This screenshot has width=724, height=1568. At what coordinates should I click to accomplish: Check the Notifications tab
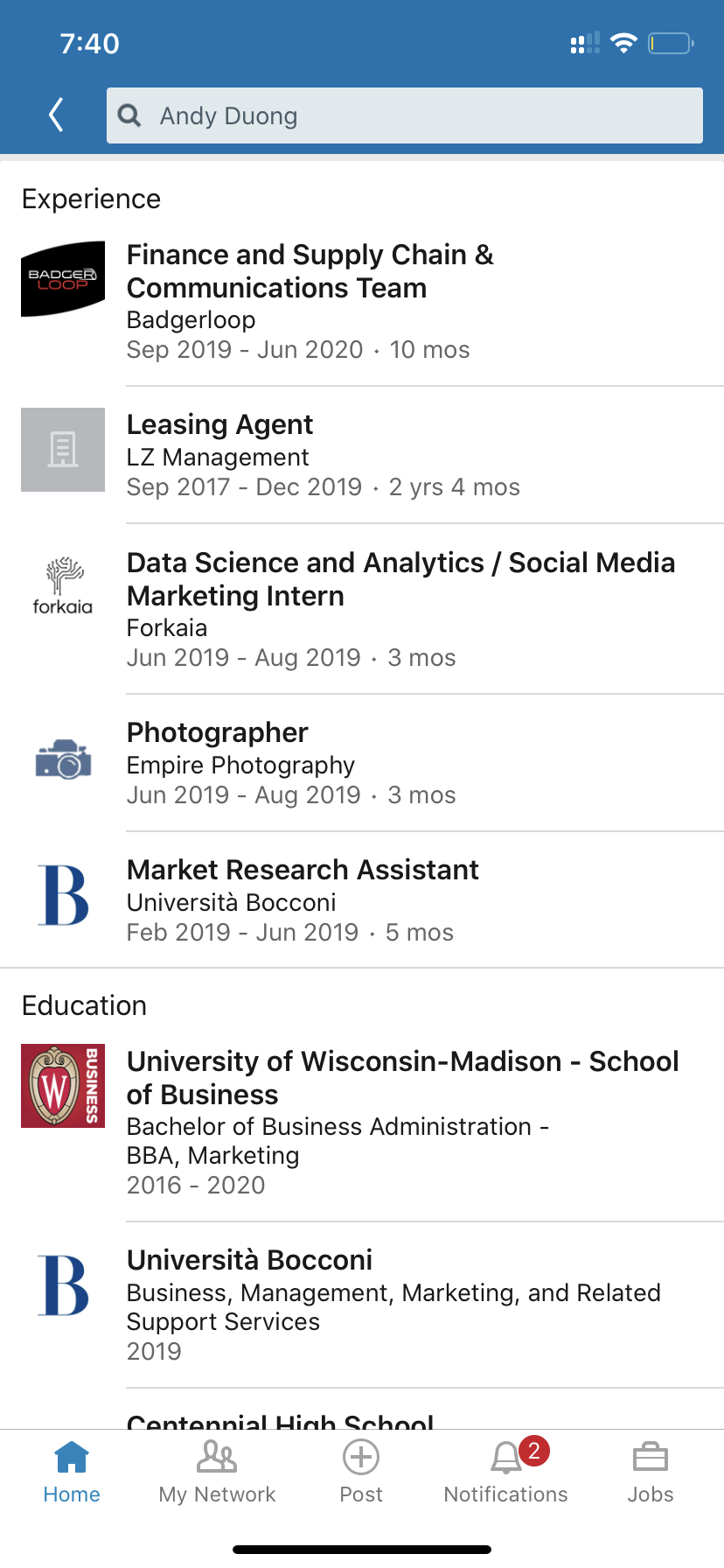coord(506,1472)
